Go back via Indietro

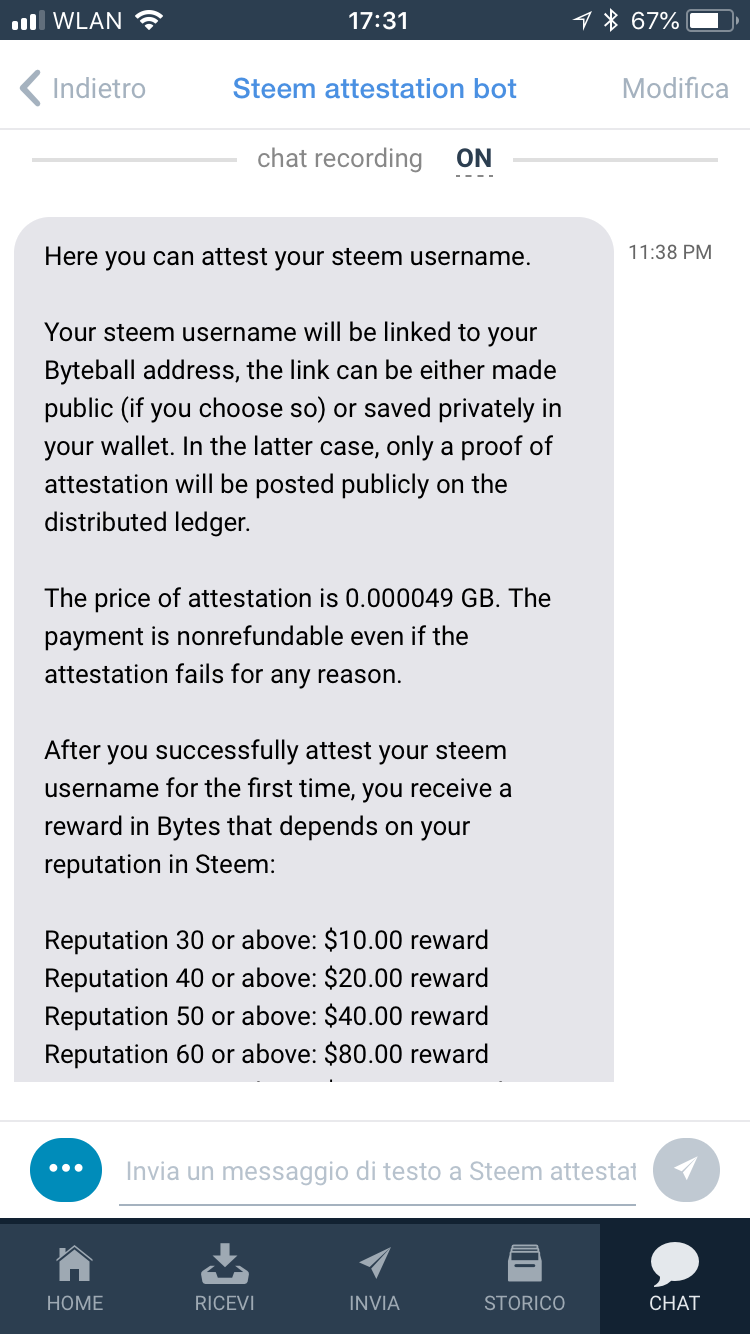click(x=83, y=88)
